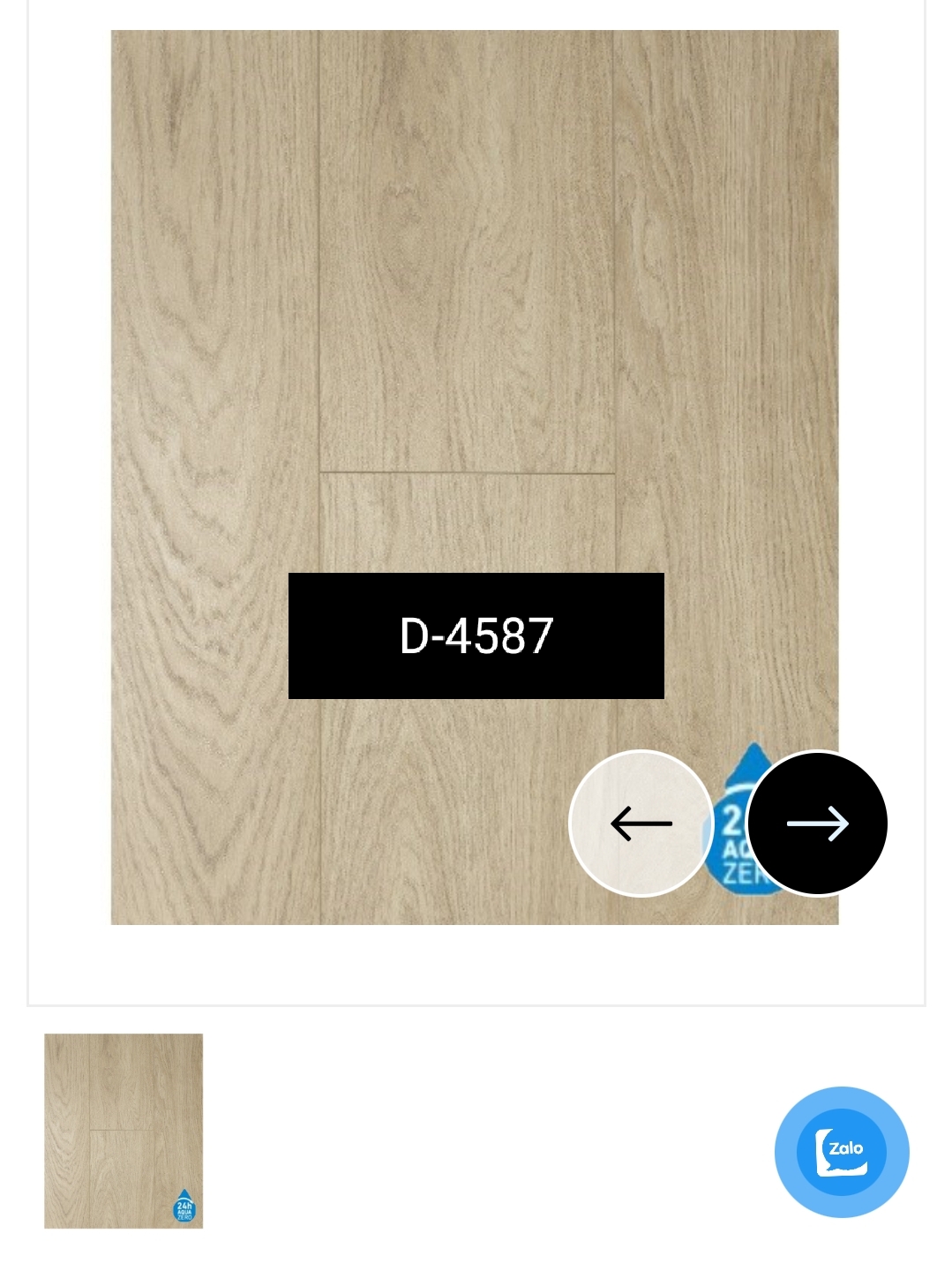Select the flooring thumbnail below the gallery
The width and height of the screenshot is (952, 1271).
point(124,1131)
